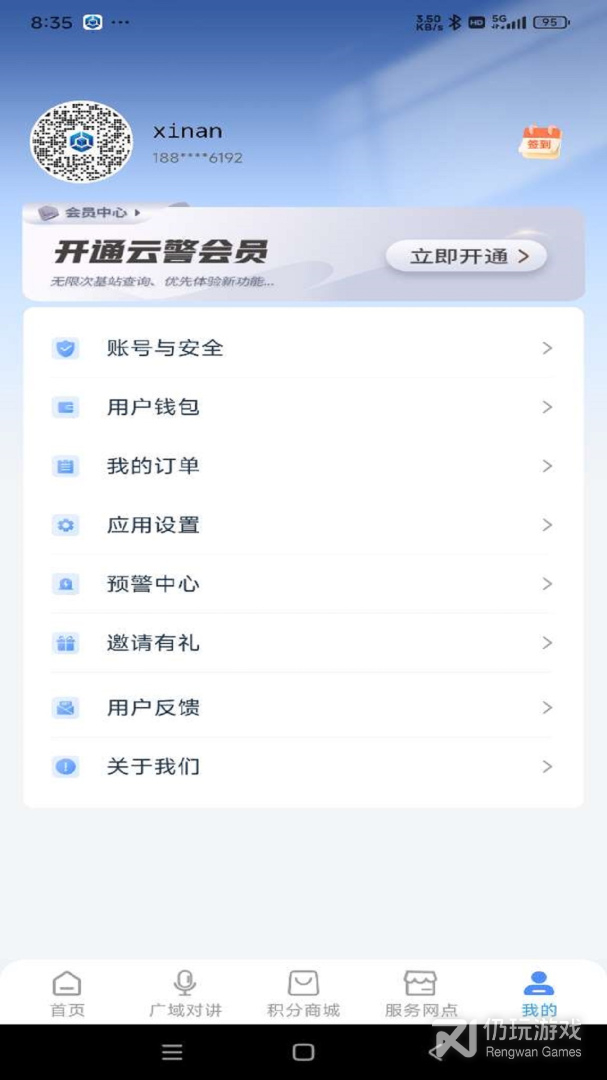
Task: Enter the 预警中心
Action: click(302, 584)
